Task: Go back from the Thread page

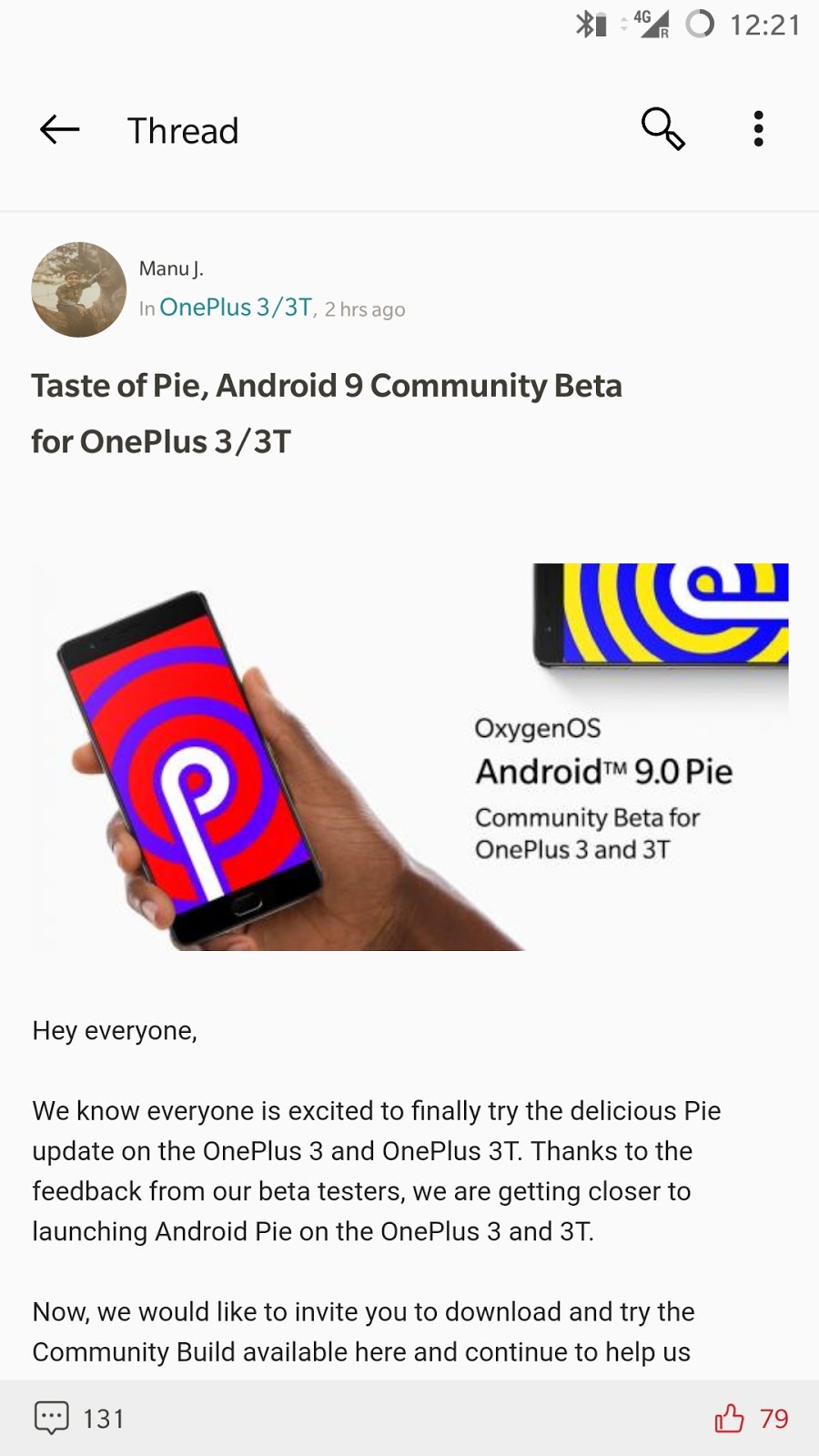Action: [x=60, y=130]
